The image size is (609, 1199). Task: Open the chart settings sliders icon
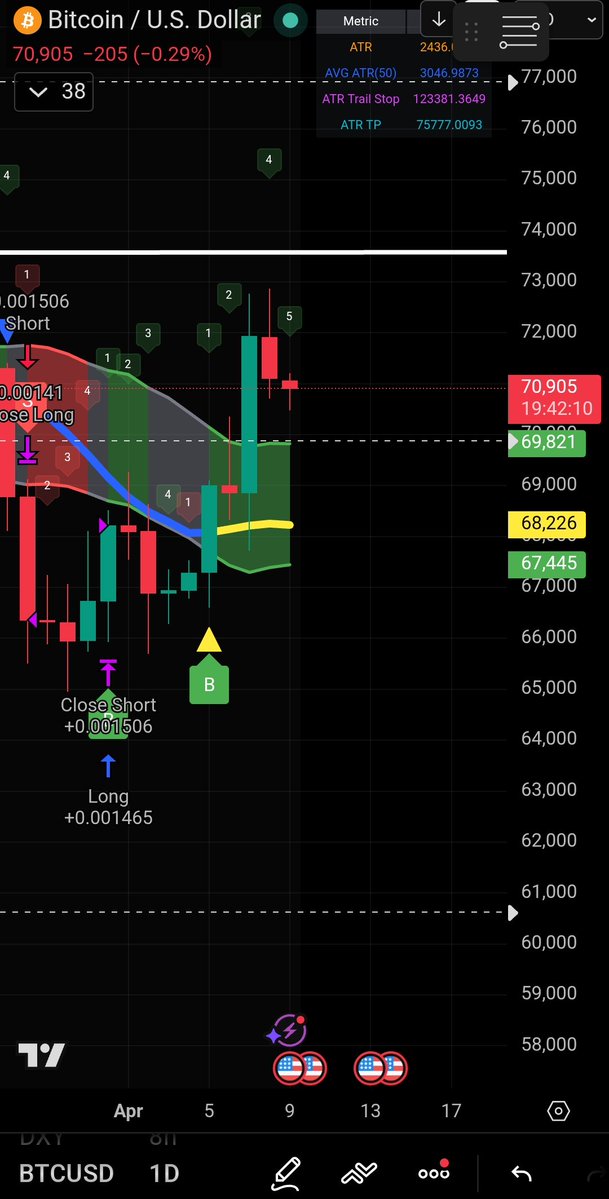point(519,33)
